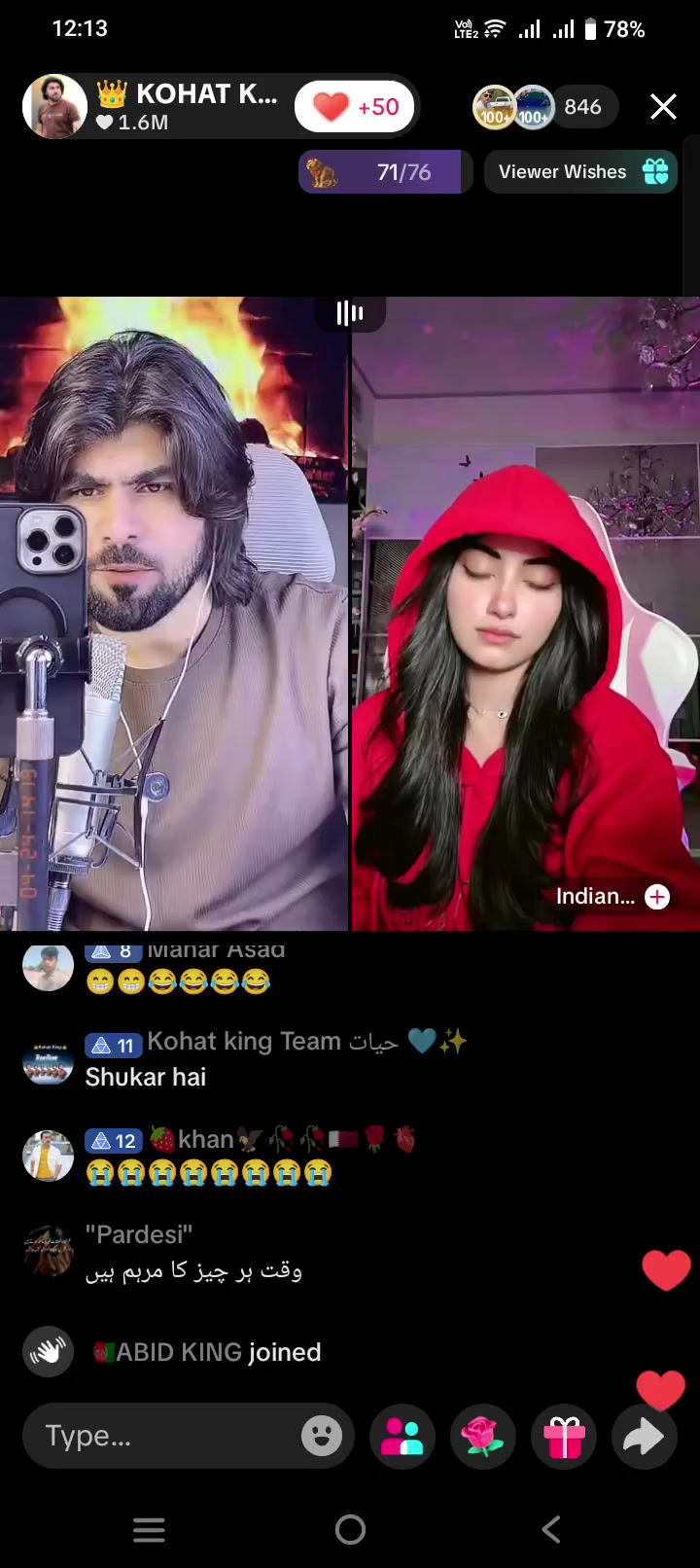Follow the Indian... co-host with plus icon
Screen dimensions: 700x1568
(x=657, y=897)
